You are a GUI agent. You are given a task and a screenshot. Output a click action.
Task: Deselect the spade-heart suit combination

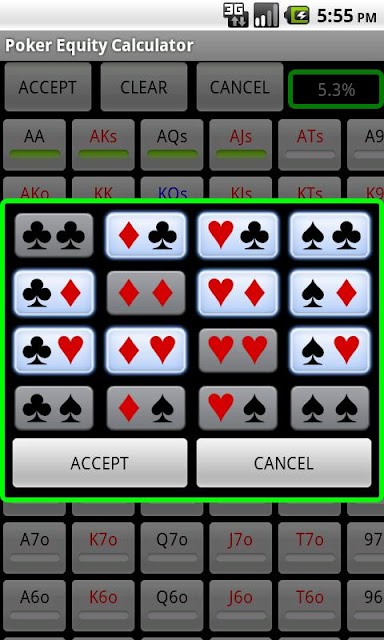pyautogui.click(x=330, y=351)
